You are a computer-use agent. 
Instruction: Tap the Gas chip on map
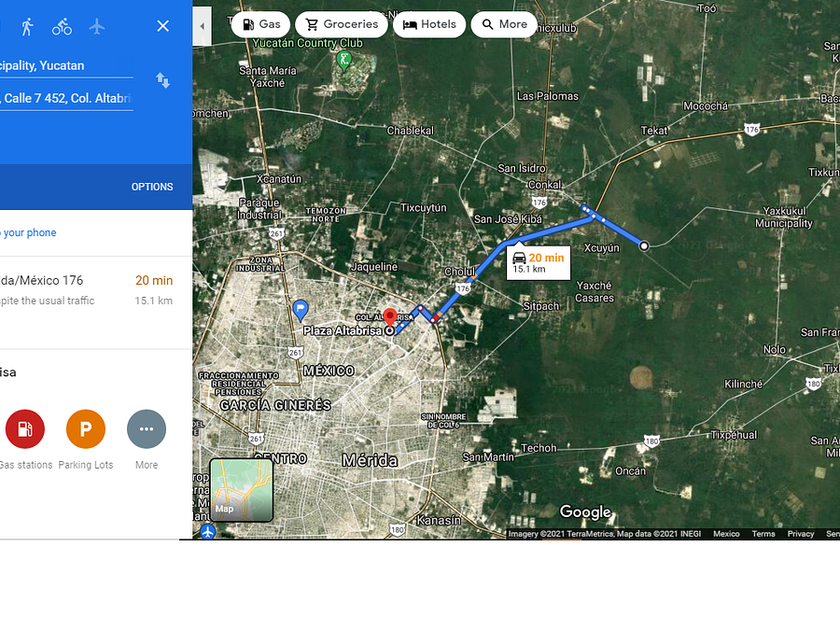(x=261, y=24)
